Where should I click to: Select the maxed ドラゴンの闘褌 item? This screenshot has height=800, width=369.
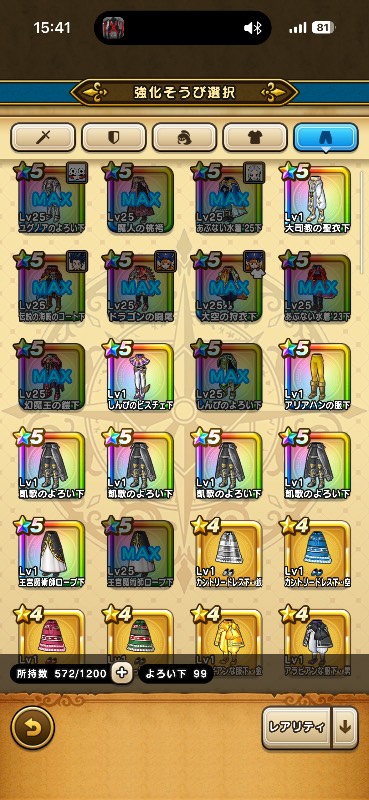pos(139,287)
